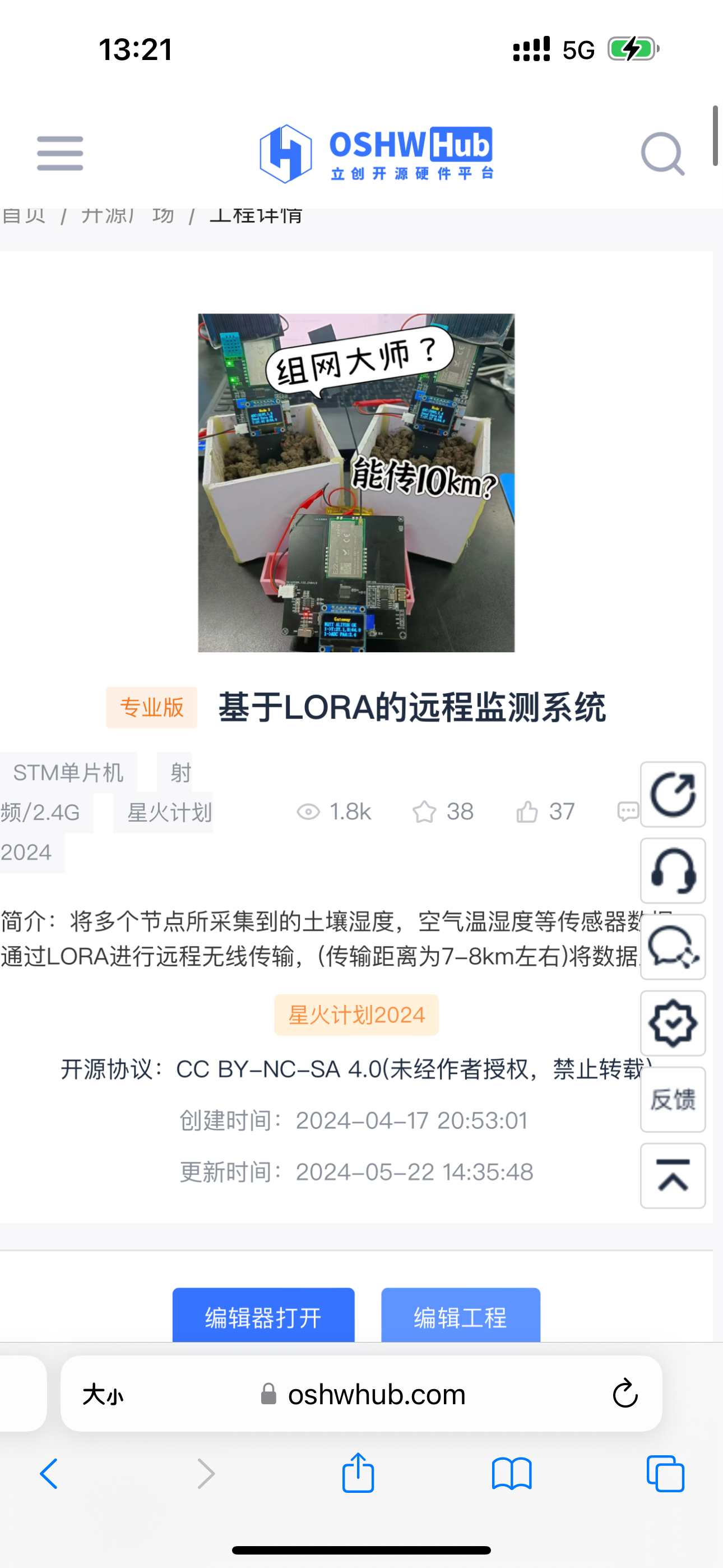Jump back to top of page
This screenshot has width=723, height=1568.
(673, 1175)
